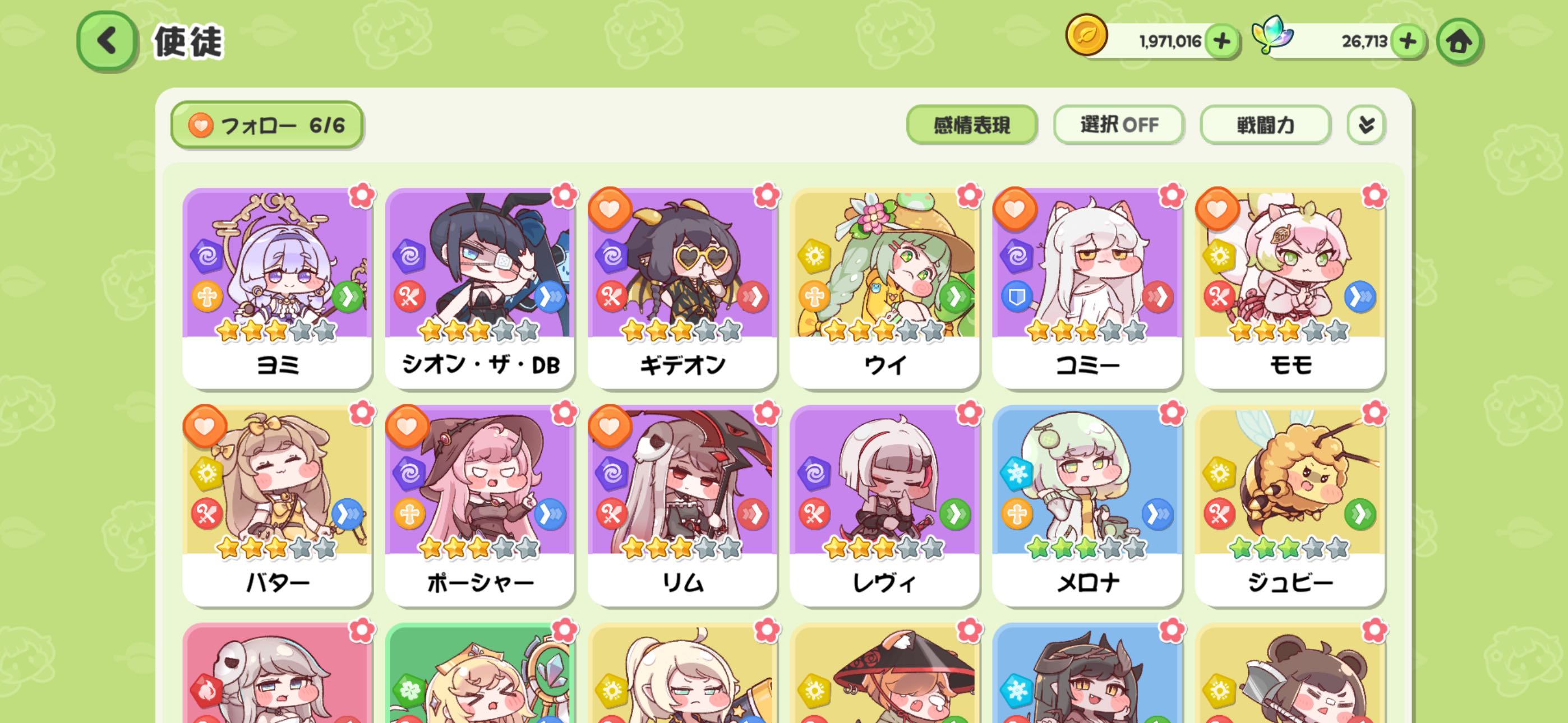The image size is (1568, 723).
Task: Go back from the 使徒 screen
Action: pos(107,41)
